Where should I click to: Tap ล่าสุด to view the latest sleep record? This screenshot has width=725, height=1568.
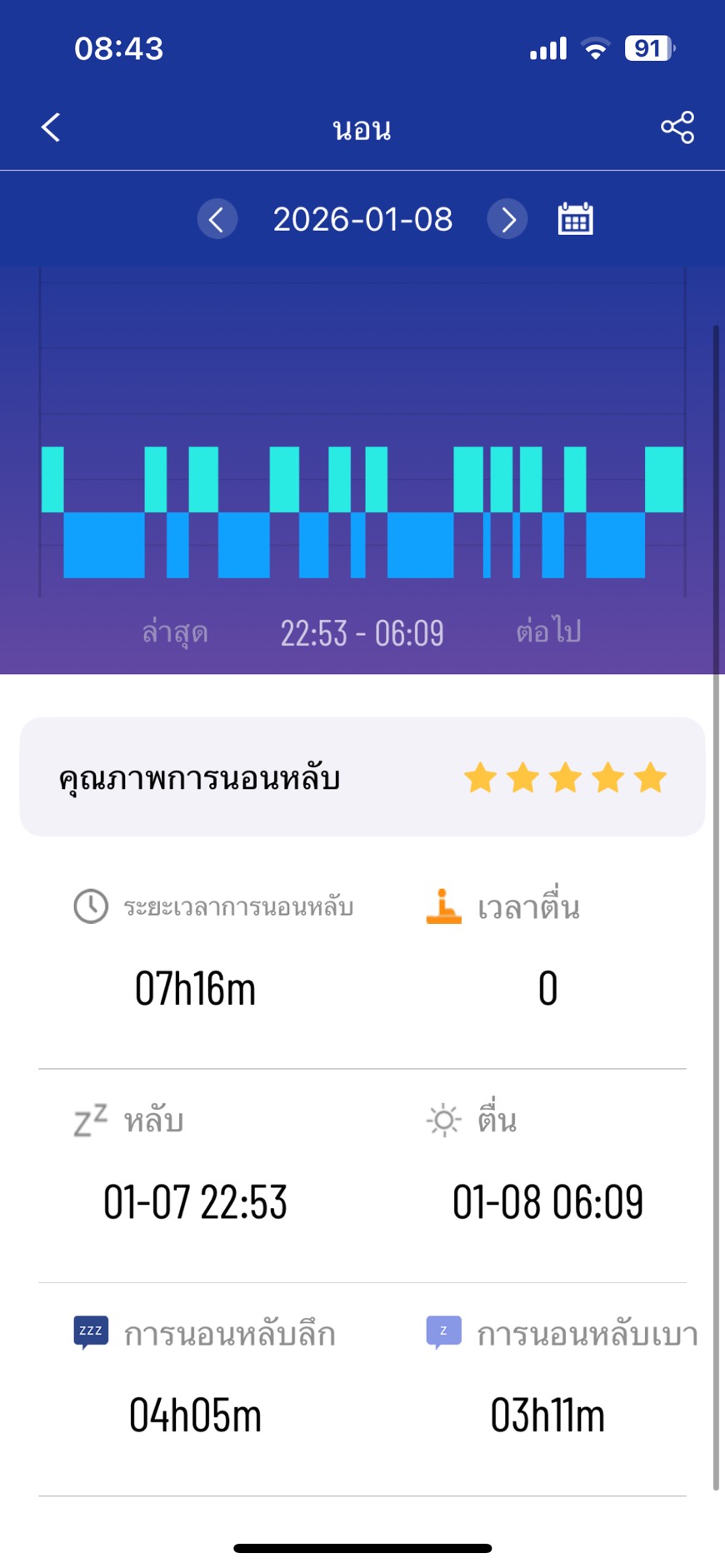(x=175, y=632)
